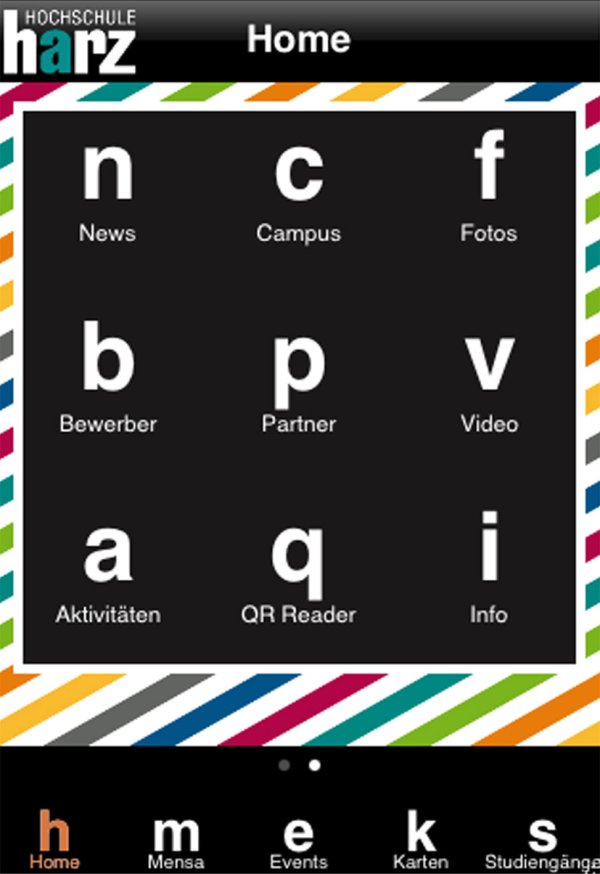This screenshot has width=600, height=874.
Task: Watch content in Video
Action: click(489, 380)
